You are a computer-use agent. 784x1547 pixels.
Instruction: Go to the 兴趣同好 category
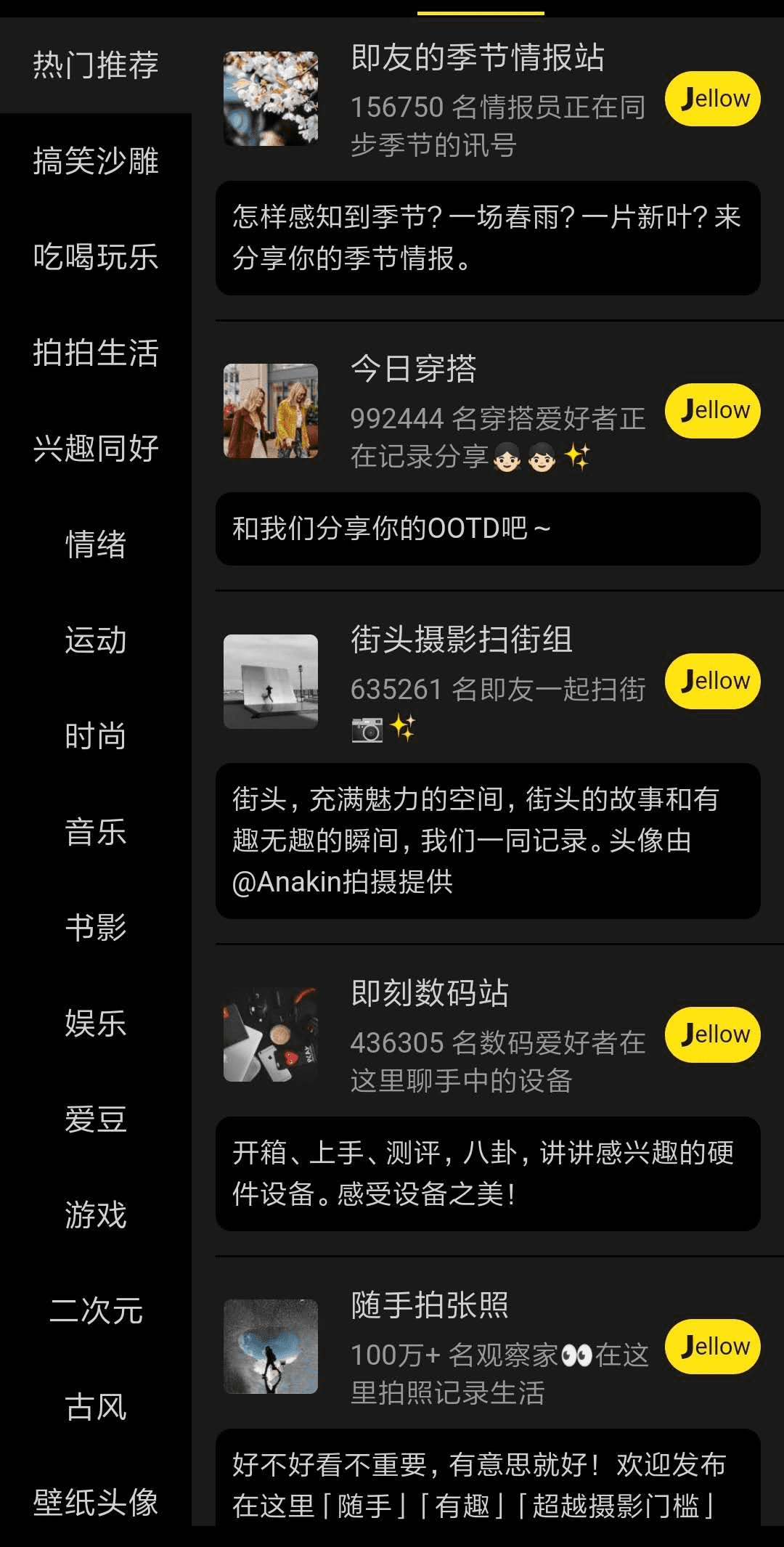[x=95, y=449]
